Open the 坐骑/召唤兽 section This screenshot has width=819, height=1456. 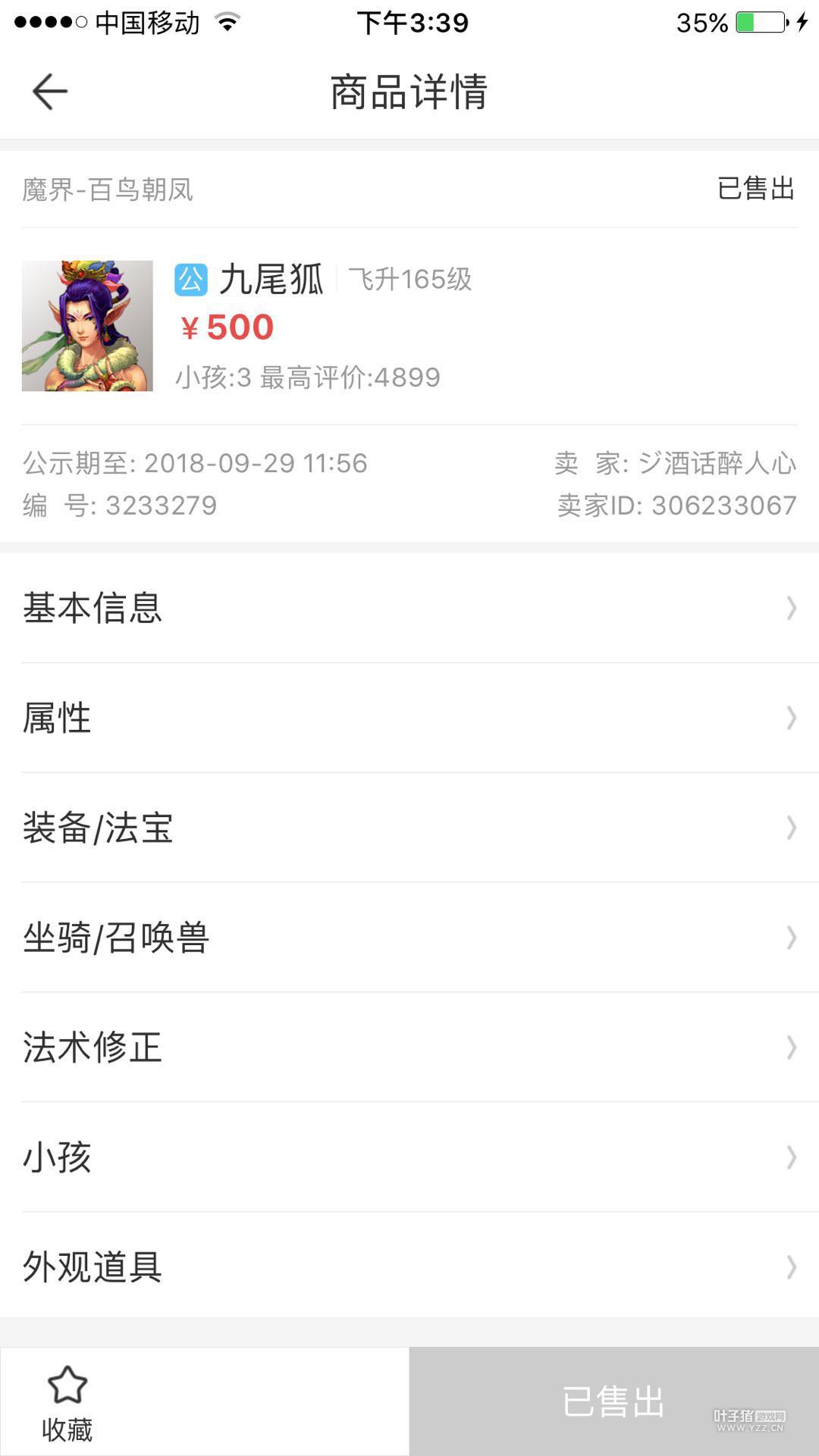409,938
